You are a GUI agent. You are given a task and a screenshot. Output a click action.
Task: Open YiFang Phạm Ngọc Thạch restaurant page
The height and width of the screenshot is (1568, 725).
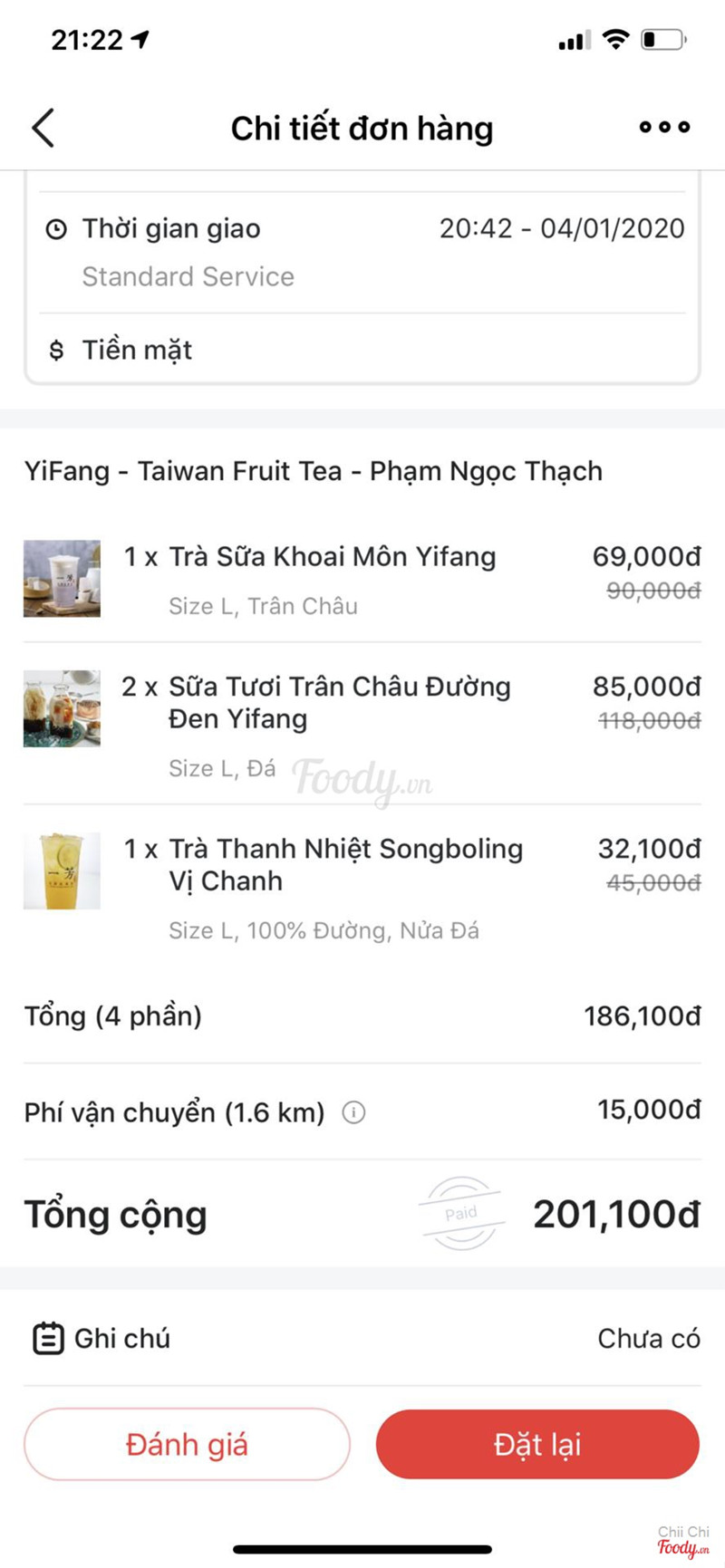click(x=314, y=471)
